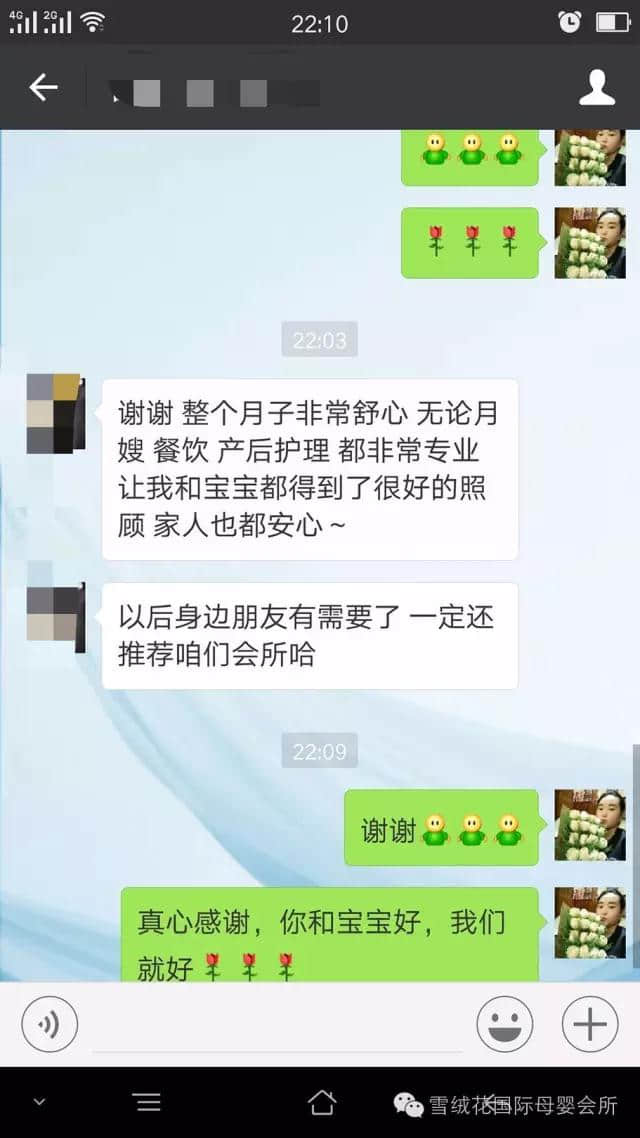
Task: Go to phone home screen
Action: [322, 1102]
